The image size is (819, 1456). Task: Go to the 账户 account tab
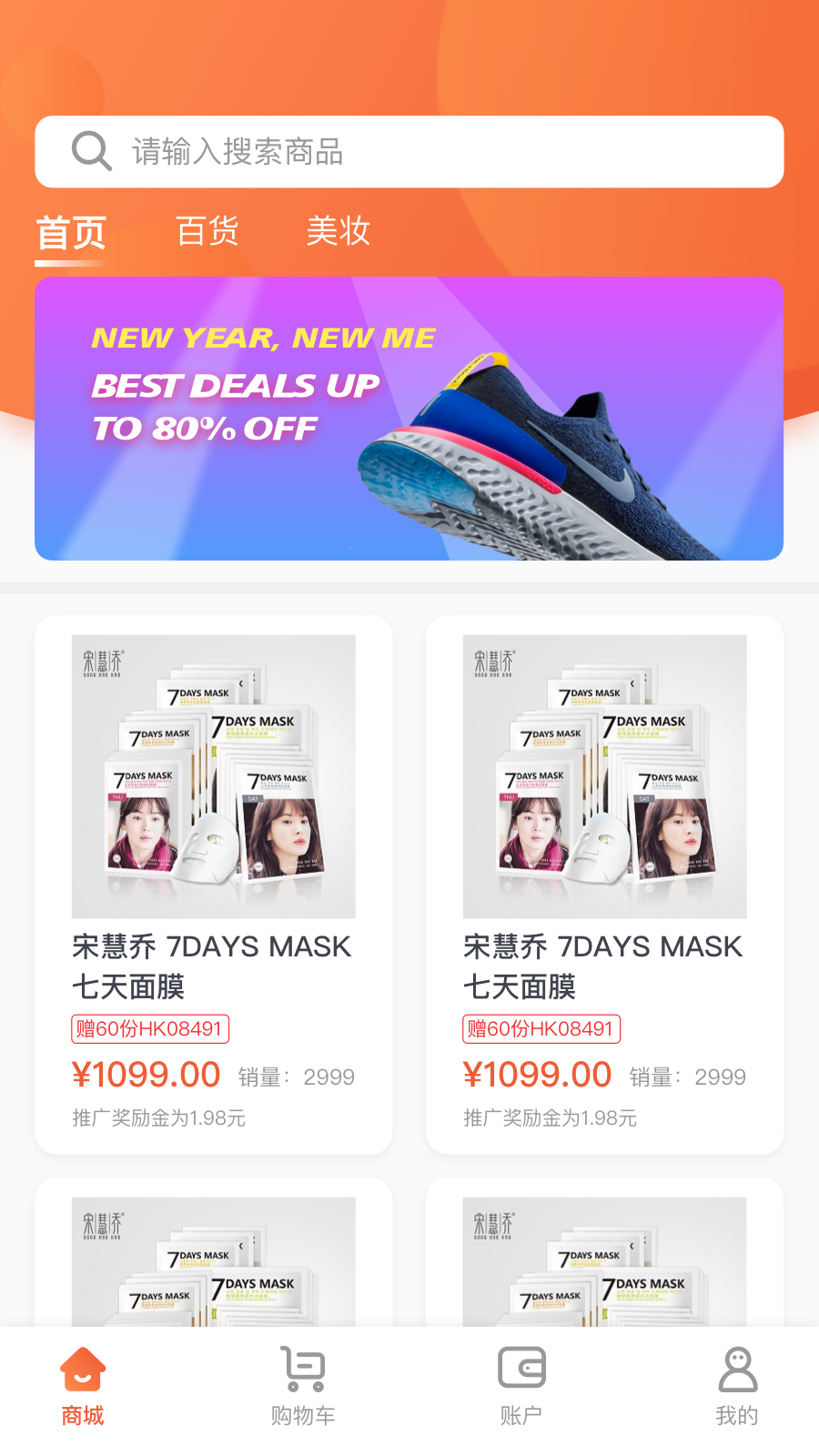point(521,1386)
